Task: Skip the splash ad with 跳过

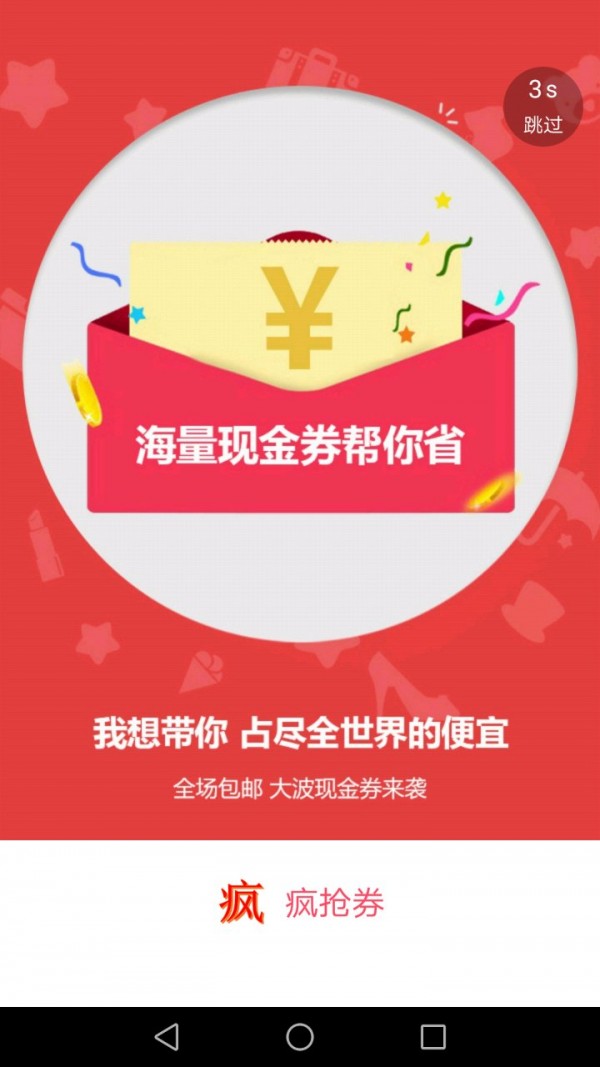Action: (x=542, y=107)
